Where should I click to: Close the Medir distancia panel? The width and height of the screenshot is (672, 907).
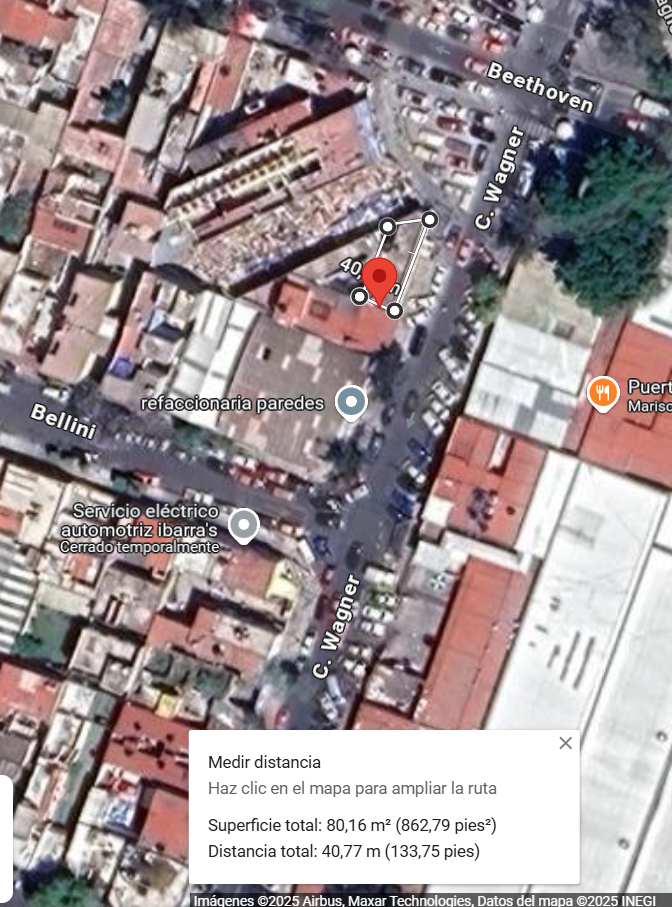pos(565,743)
